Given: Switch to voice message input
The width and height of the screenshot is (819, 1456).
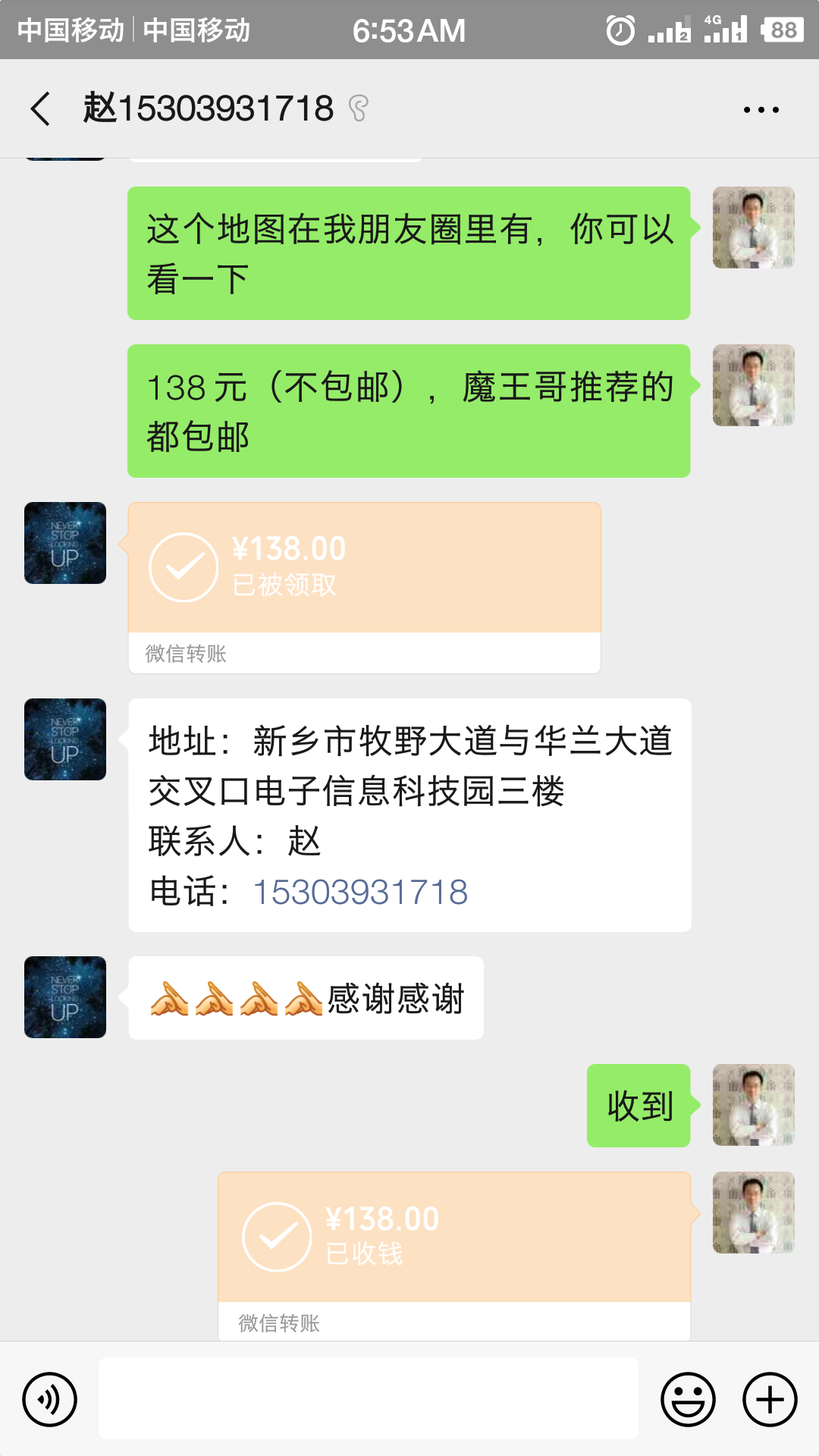Looking at the screenshot, I should point(50,1399).
